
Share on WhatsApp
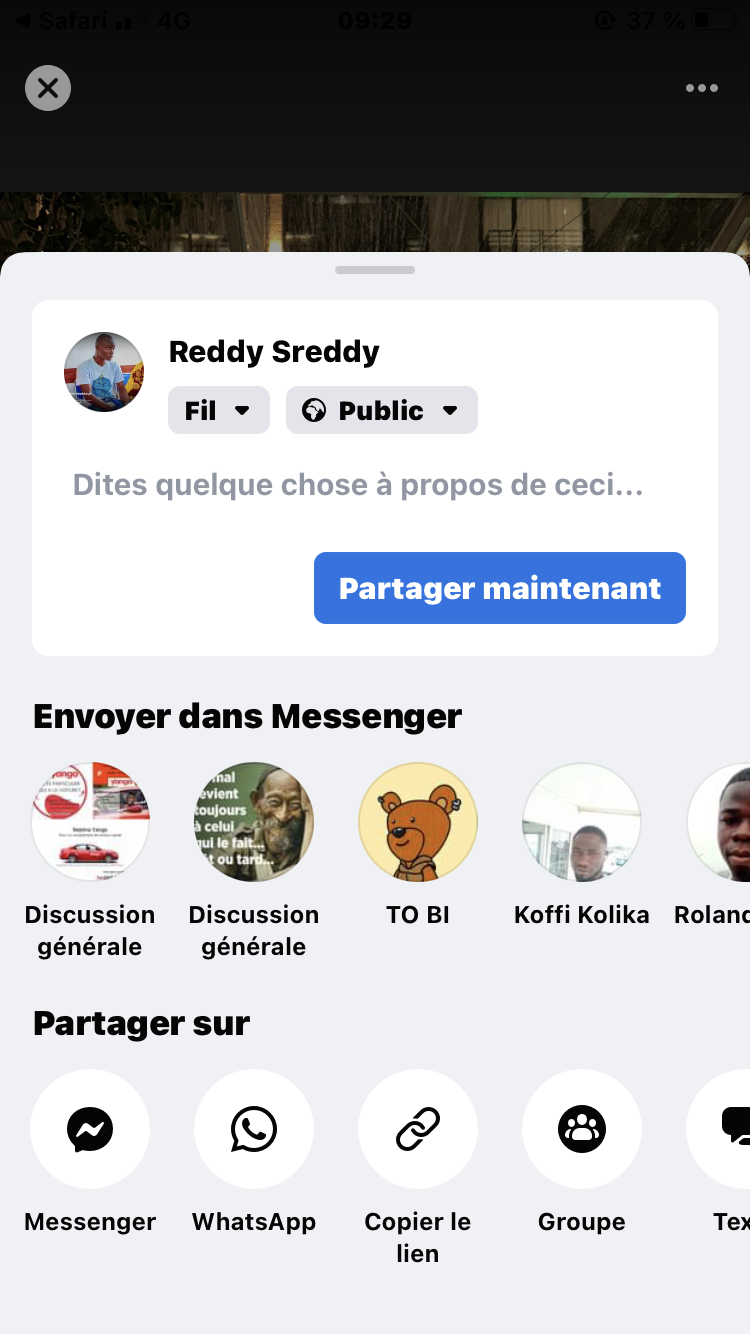(254, 1130)
